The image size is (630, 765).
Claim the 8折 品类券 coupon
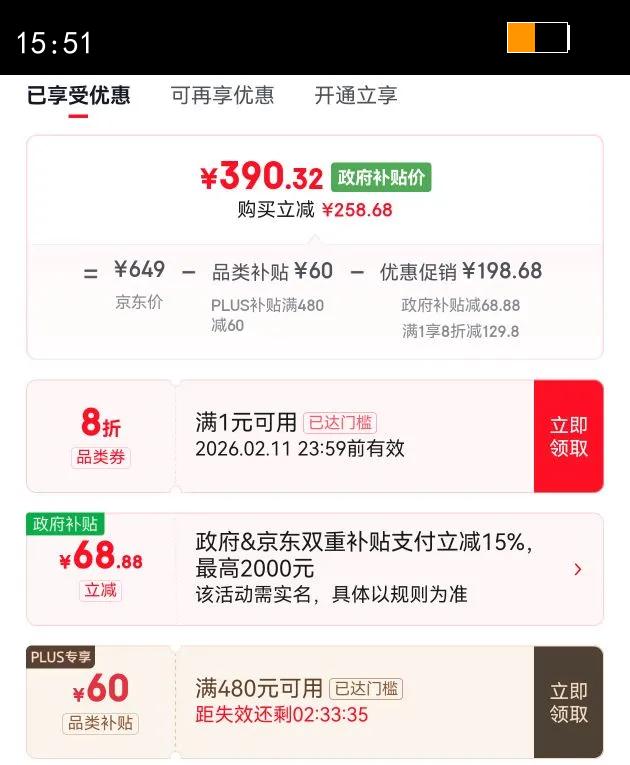[x=569, y=436]
